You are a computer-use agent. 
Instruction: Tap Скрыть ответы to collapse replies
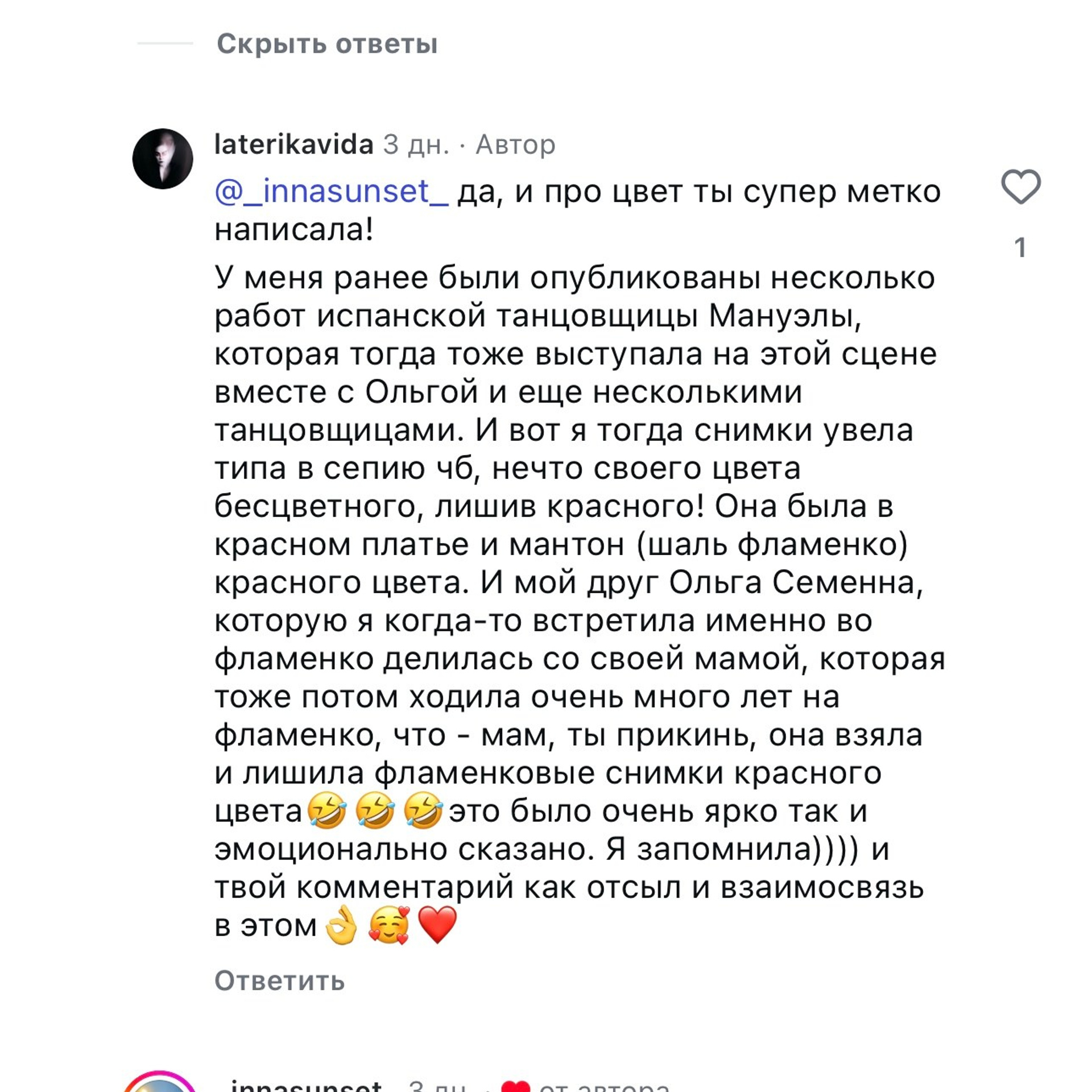pos(326,44)
